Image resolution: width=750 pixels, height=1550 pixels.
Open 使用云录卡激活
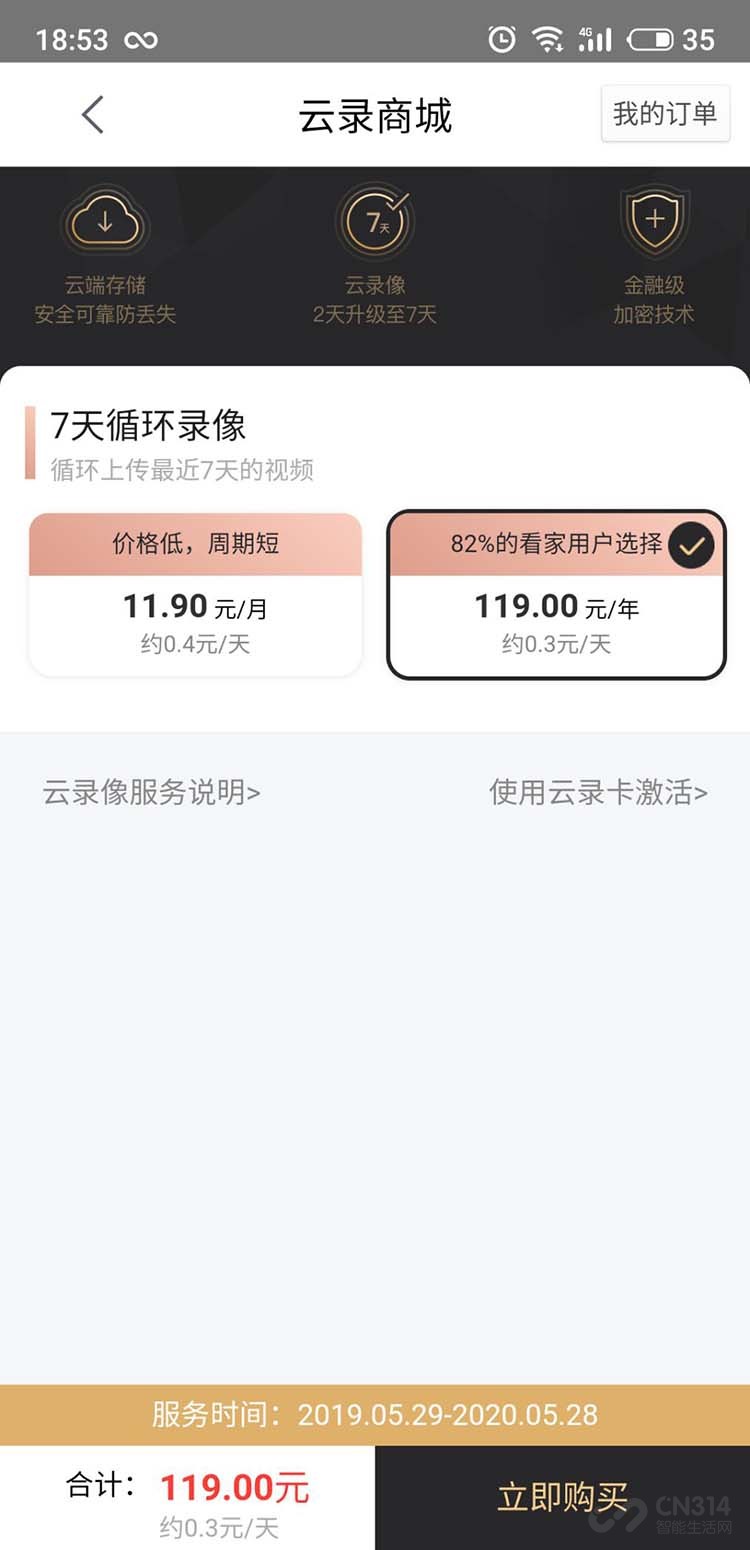pos(598,793)
